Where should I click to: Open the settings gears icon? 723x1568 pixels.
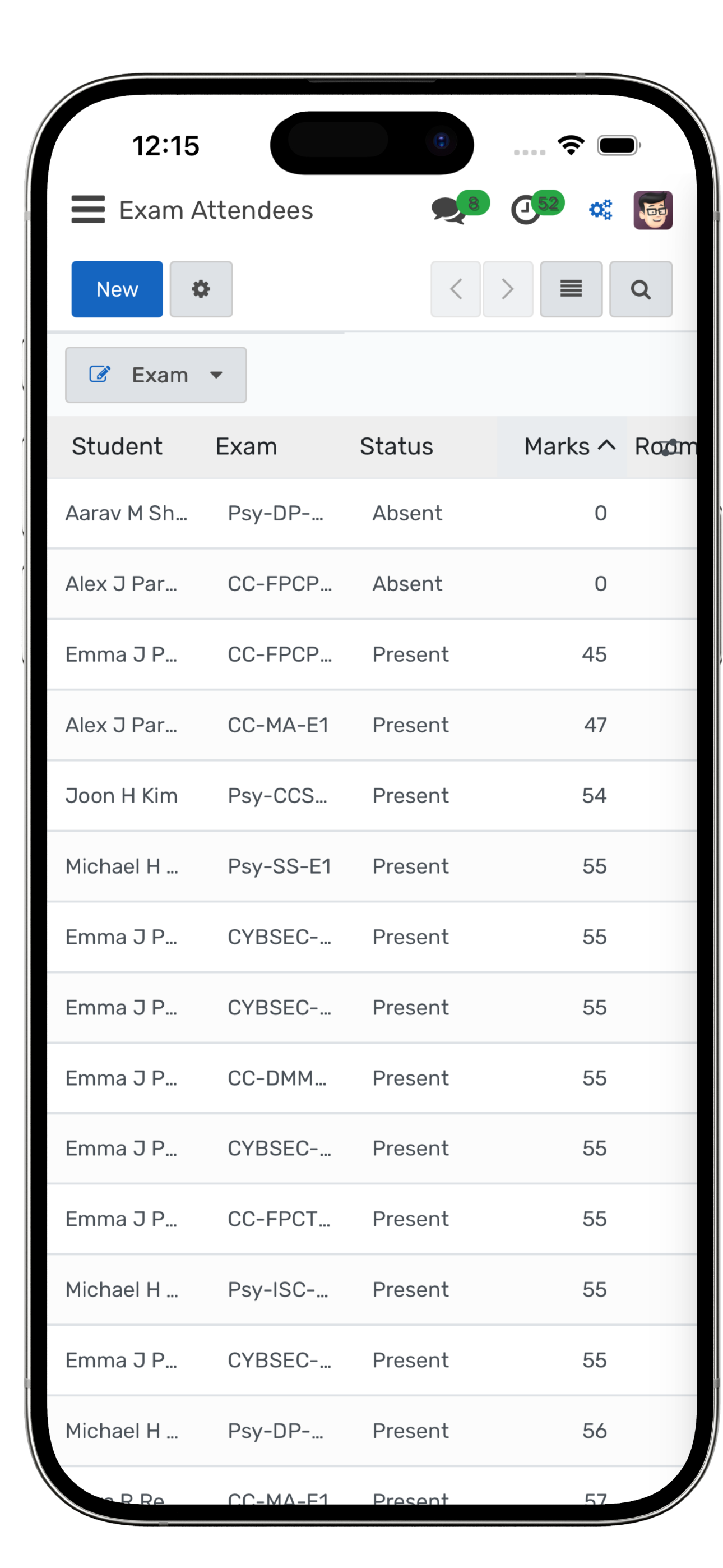[600, 209]
